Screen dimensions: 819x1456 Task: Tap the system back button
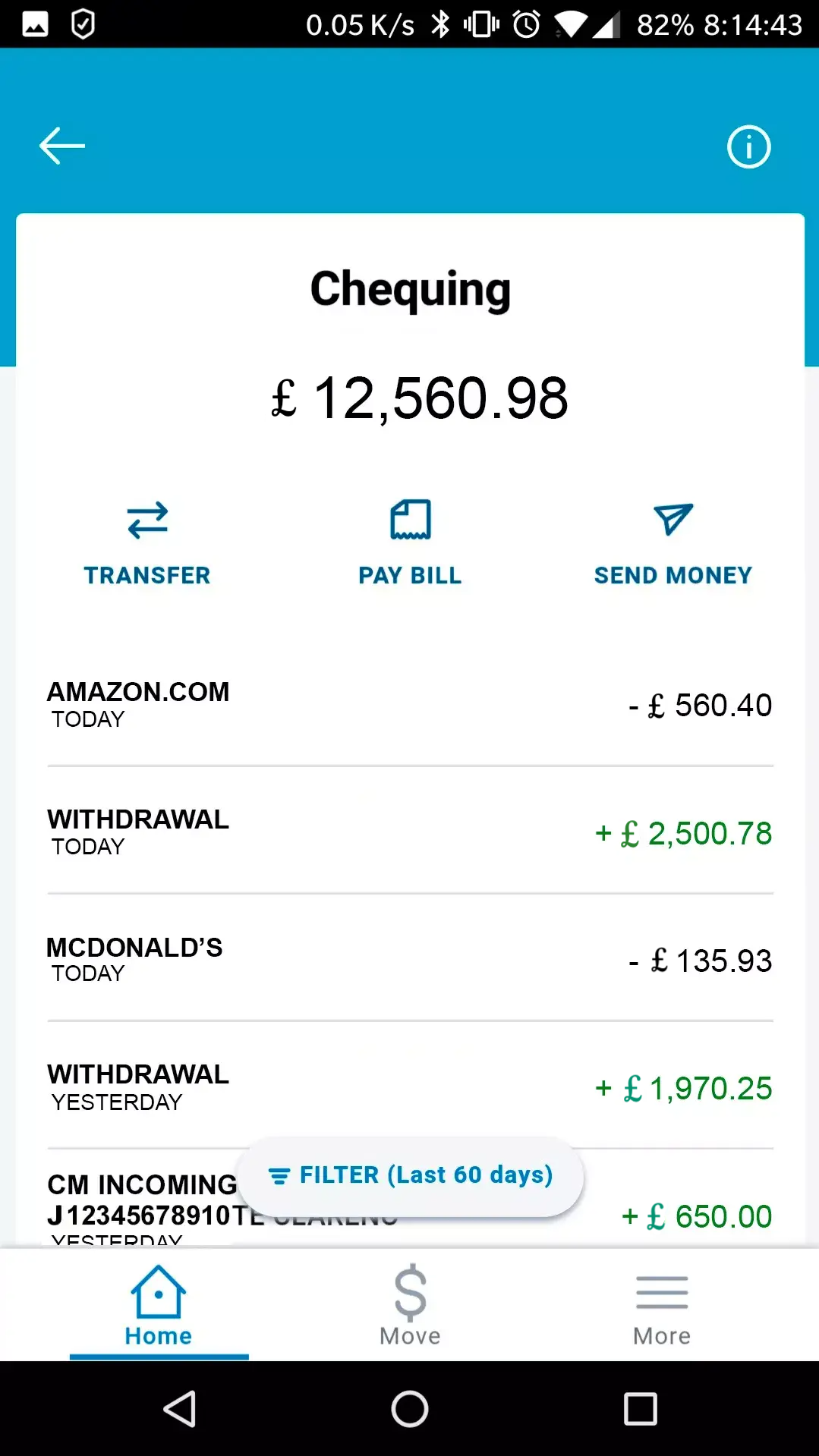[181, 1409]
